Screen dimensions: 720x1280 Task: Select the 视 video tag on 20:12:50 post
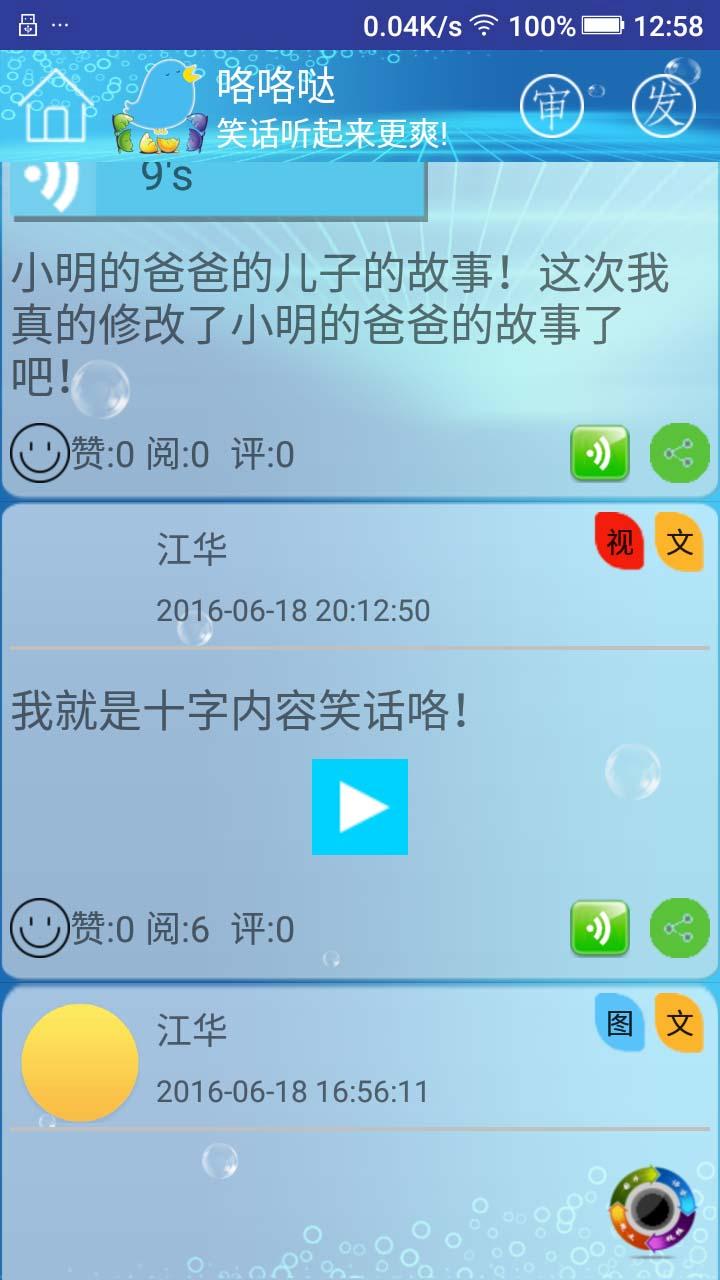click(619, 541)
